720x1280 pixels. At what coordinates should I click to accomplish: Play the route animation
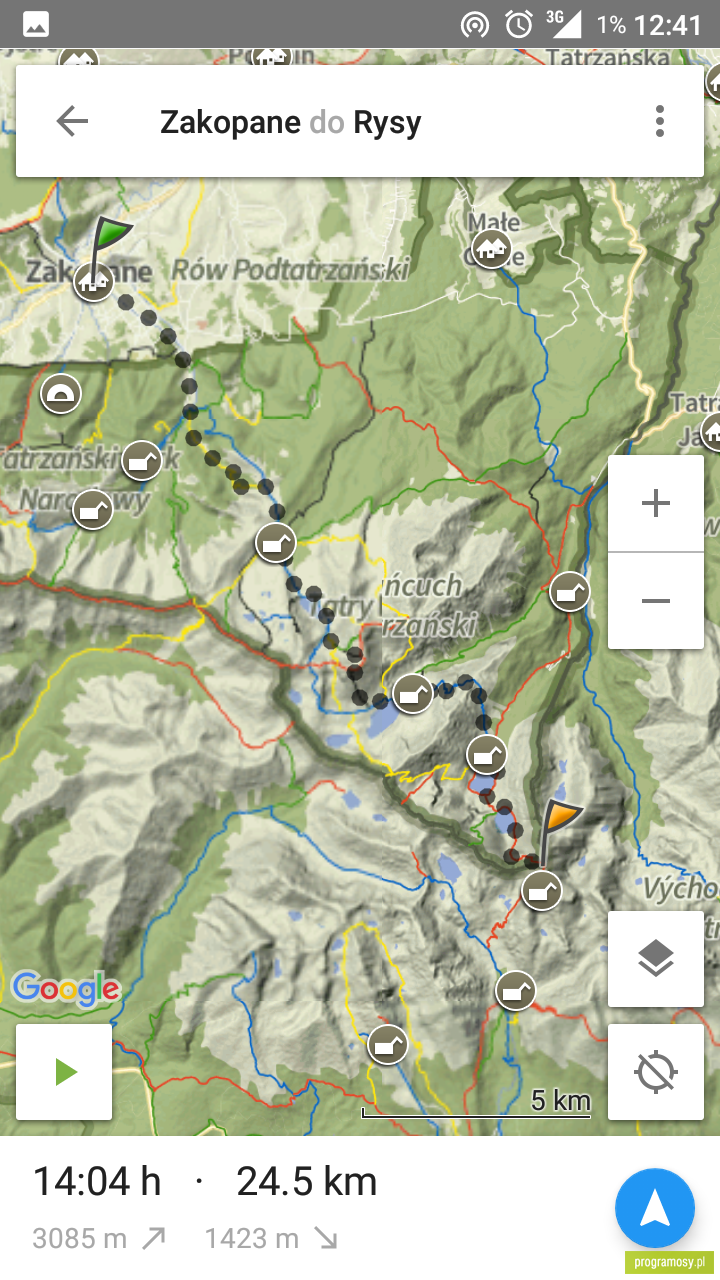[64, 1072]
